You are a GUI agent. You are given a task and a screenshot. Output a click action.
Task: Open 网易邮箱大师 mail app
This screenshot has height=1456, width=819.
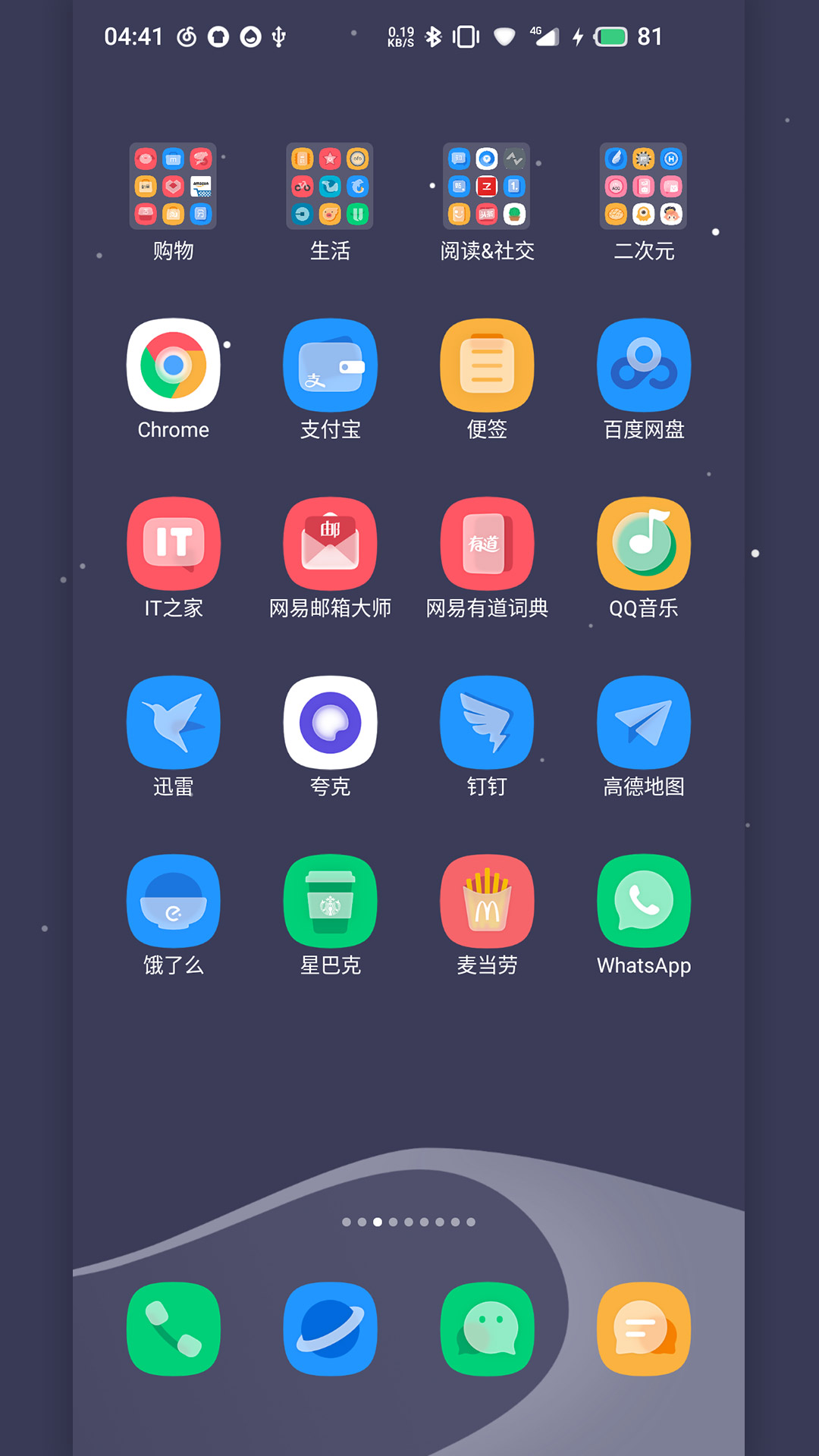pyautogui.click(x=330, y=544)
